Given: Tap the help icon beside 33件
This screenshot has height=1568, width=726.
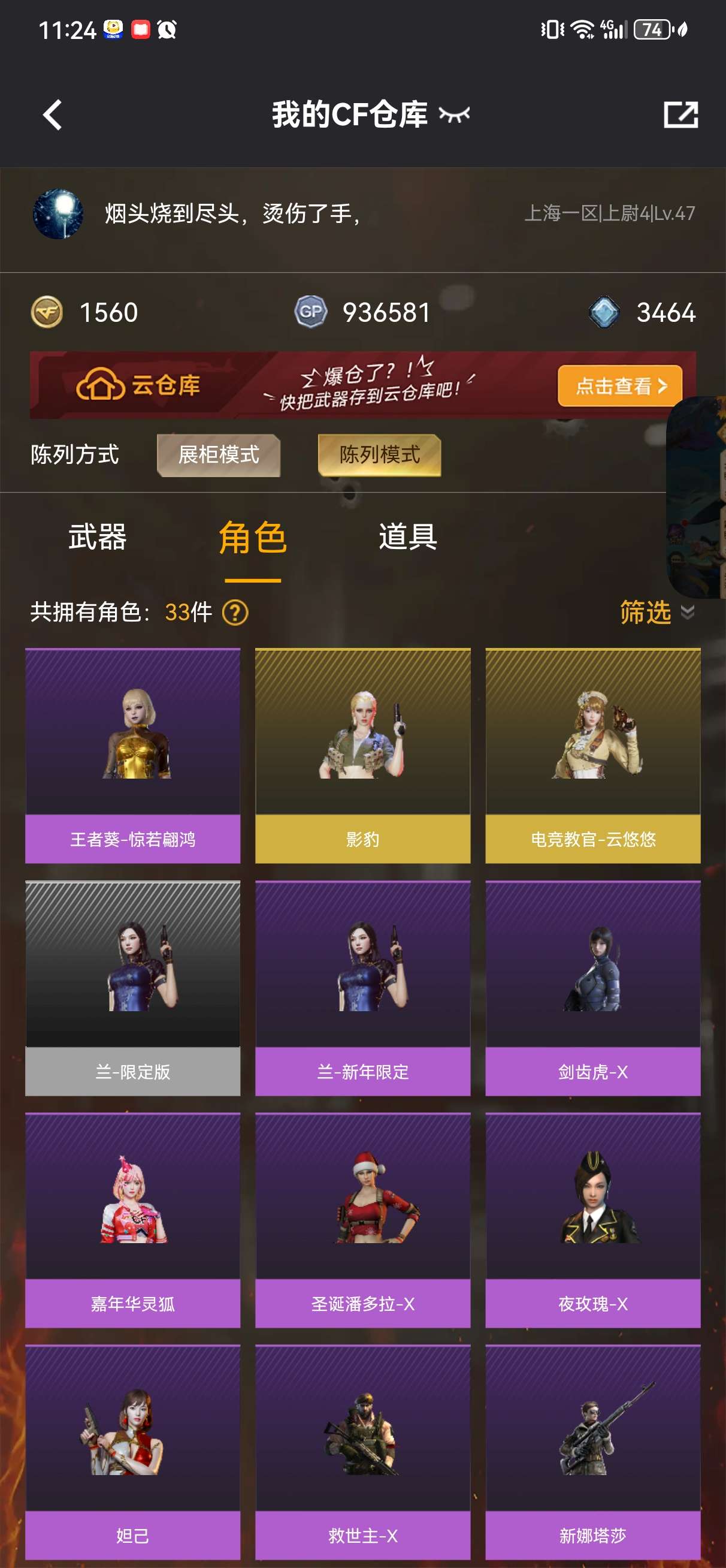Looking at the screenshot, I should [x=235, y=613].
